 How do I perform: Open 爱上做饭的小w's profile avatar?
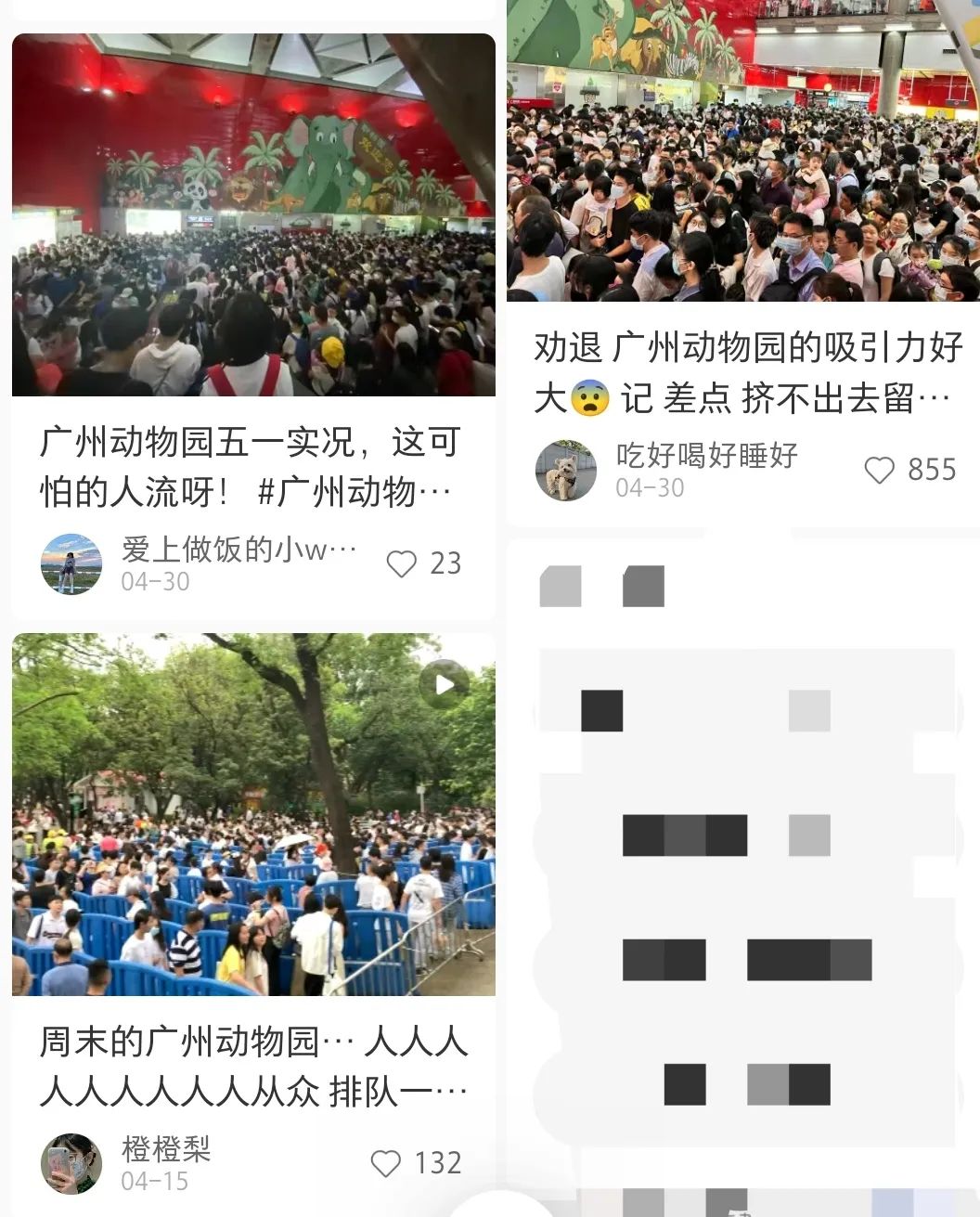click(x=71, y=563)
